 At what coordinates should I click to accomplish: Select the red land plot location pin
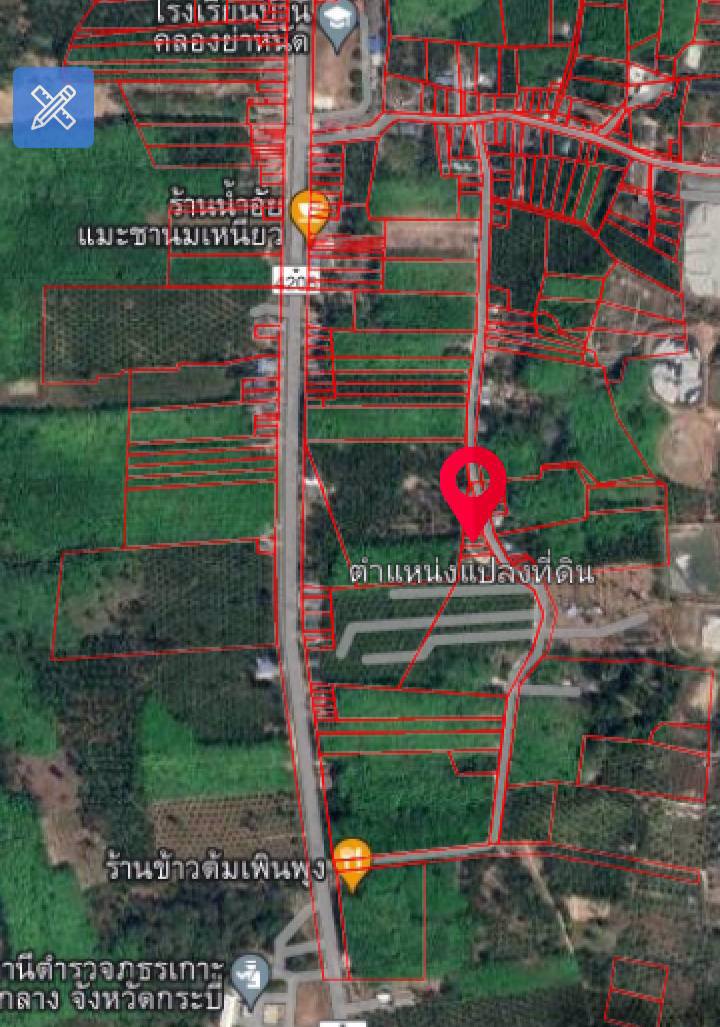[470, 480]
